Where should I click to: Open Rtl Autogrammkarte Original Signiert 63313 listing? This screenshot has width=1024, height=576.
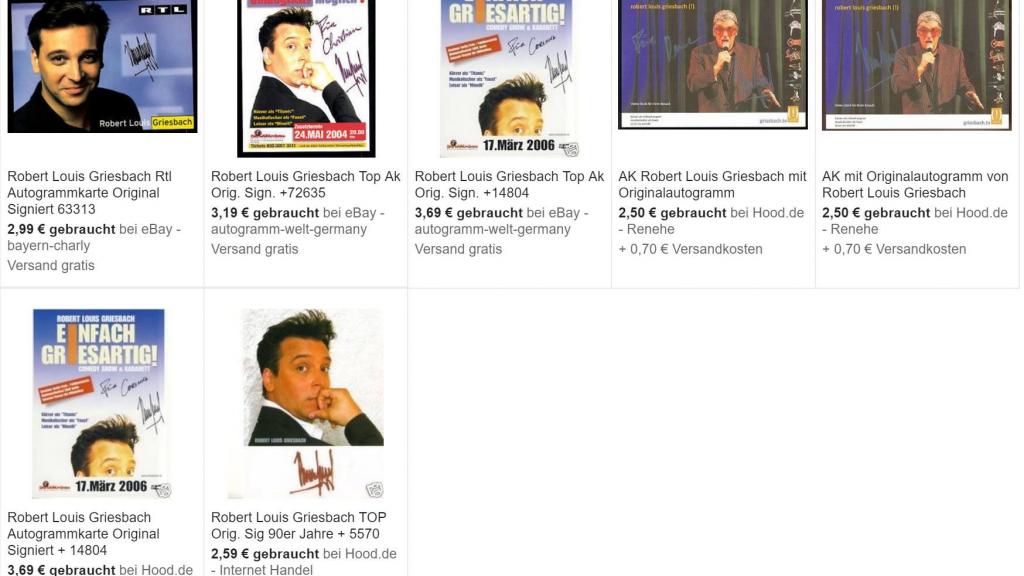tap(89, 192)
